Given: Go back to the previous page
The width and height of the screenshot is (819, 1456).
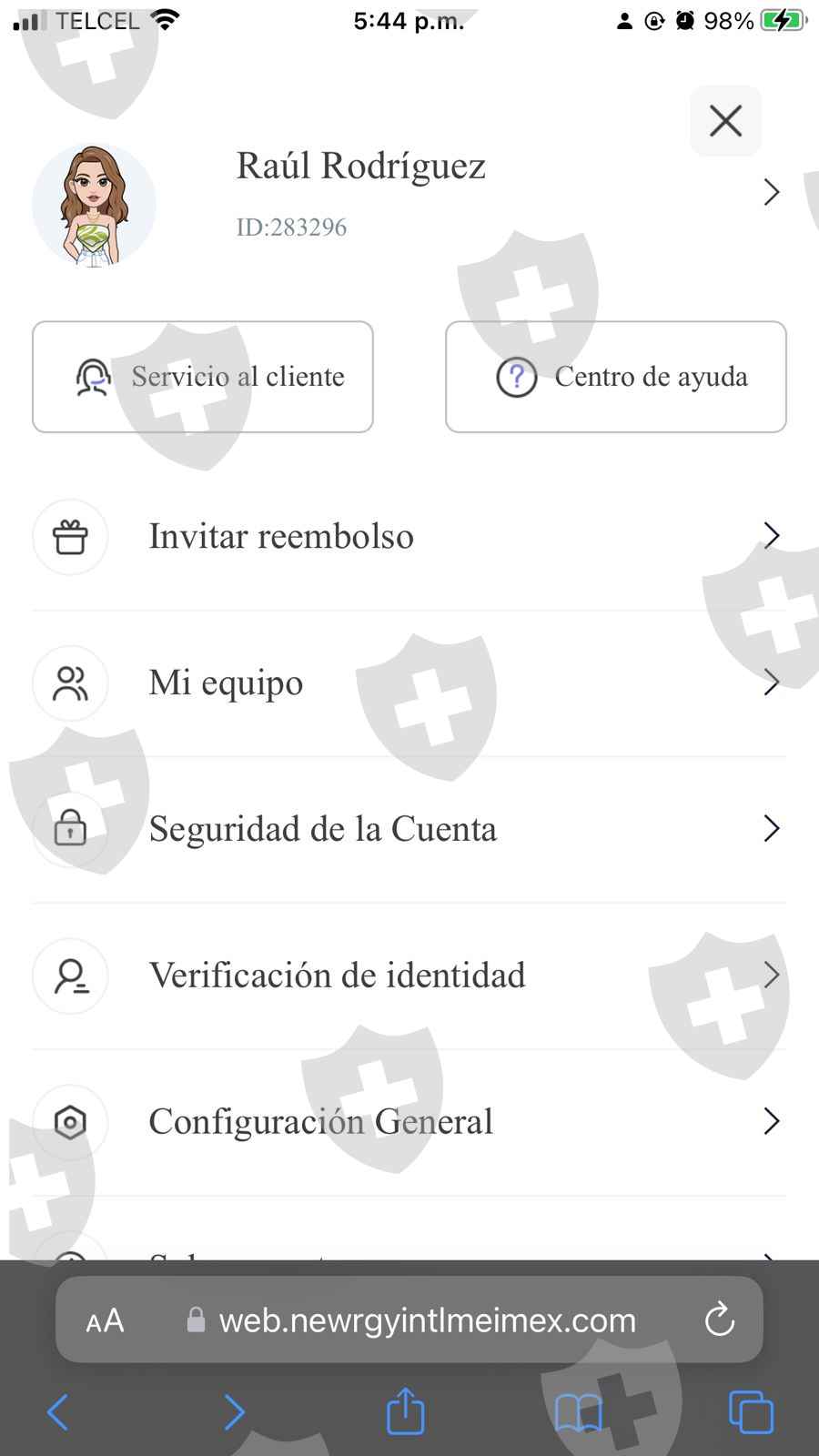Looking at the screenshot, I should coord(58,1412).
